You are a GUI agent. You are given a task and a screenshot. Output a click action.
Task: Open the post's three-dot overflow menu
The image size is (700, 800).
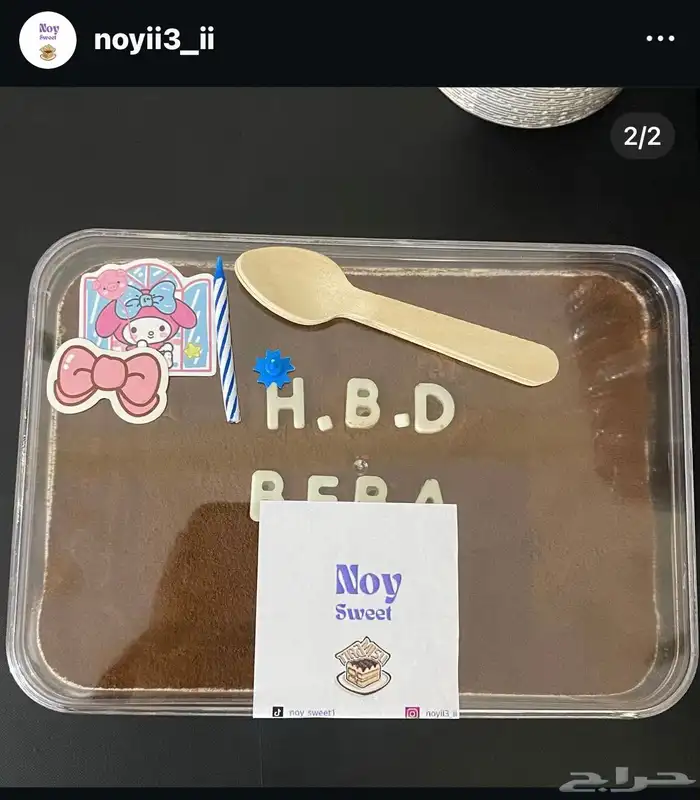click(x=660, y=39)
